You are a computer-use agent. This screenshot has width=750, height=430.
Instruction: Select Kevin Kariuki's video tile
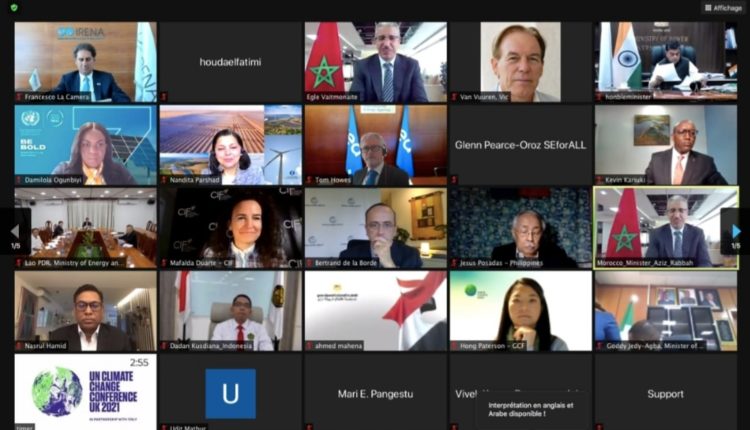coord(666,144)
